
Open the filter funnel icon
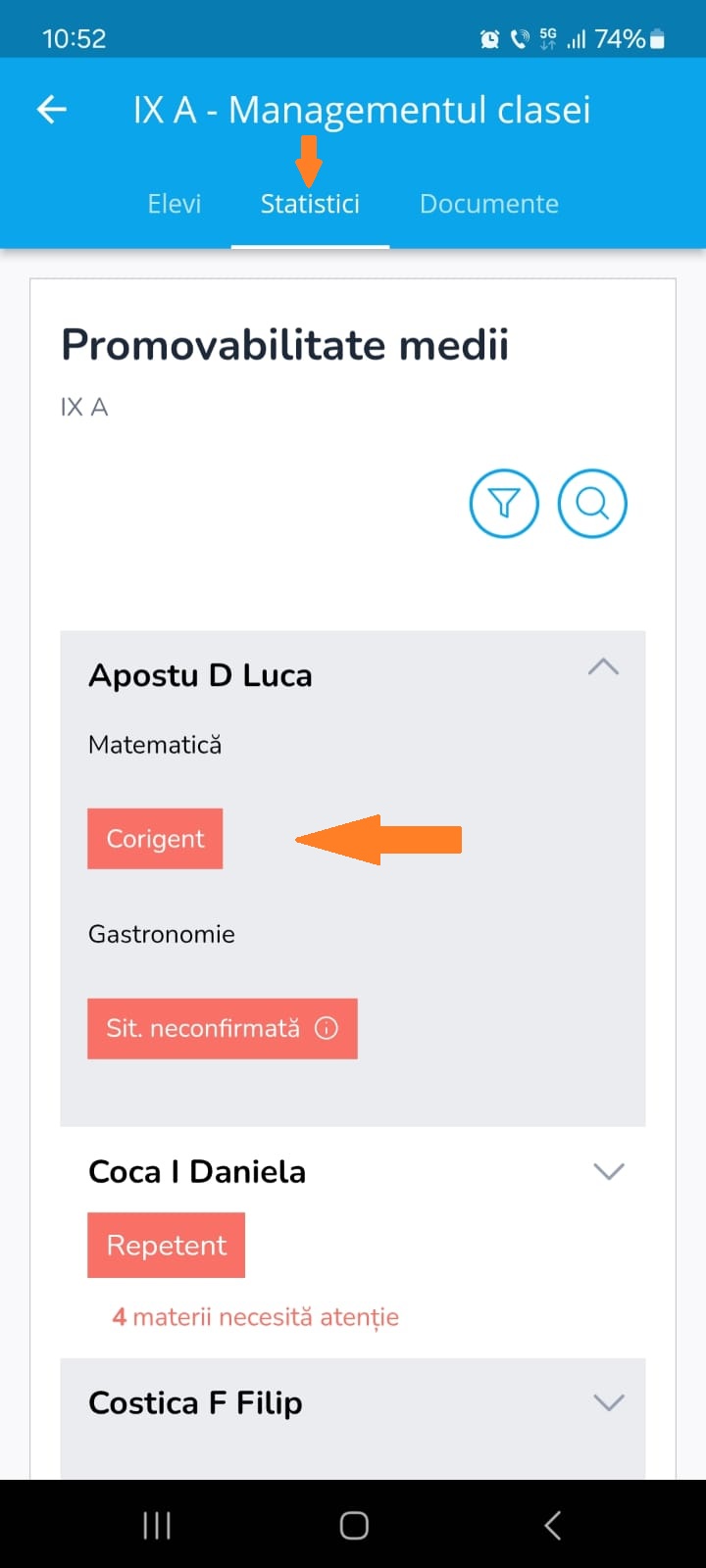[x=504, y=504]
